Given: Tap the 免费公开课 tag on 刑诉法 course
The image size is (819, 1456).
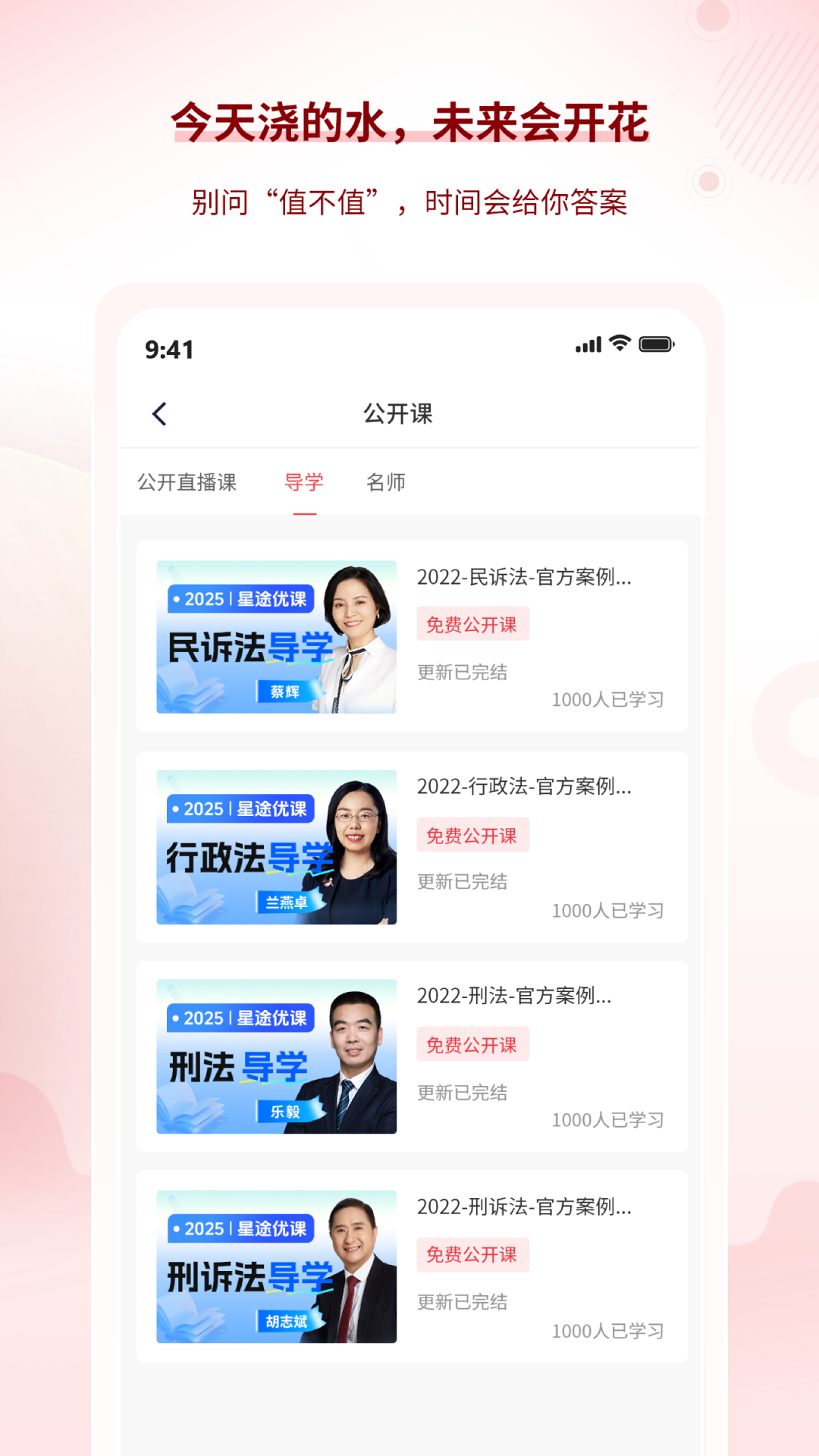Looking at the screenshot, I should pyautogui.click(x=472, y=1255).
